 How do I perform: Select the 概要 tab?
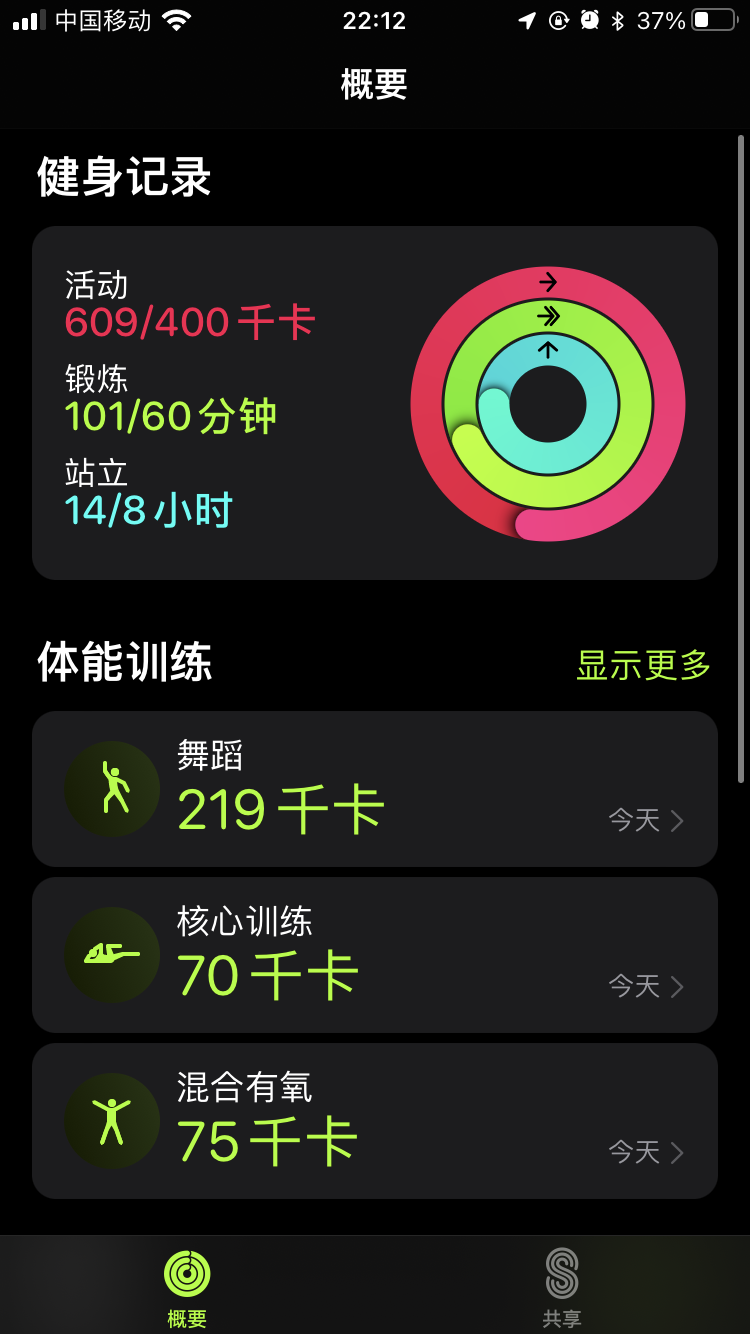point(187,1287)
